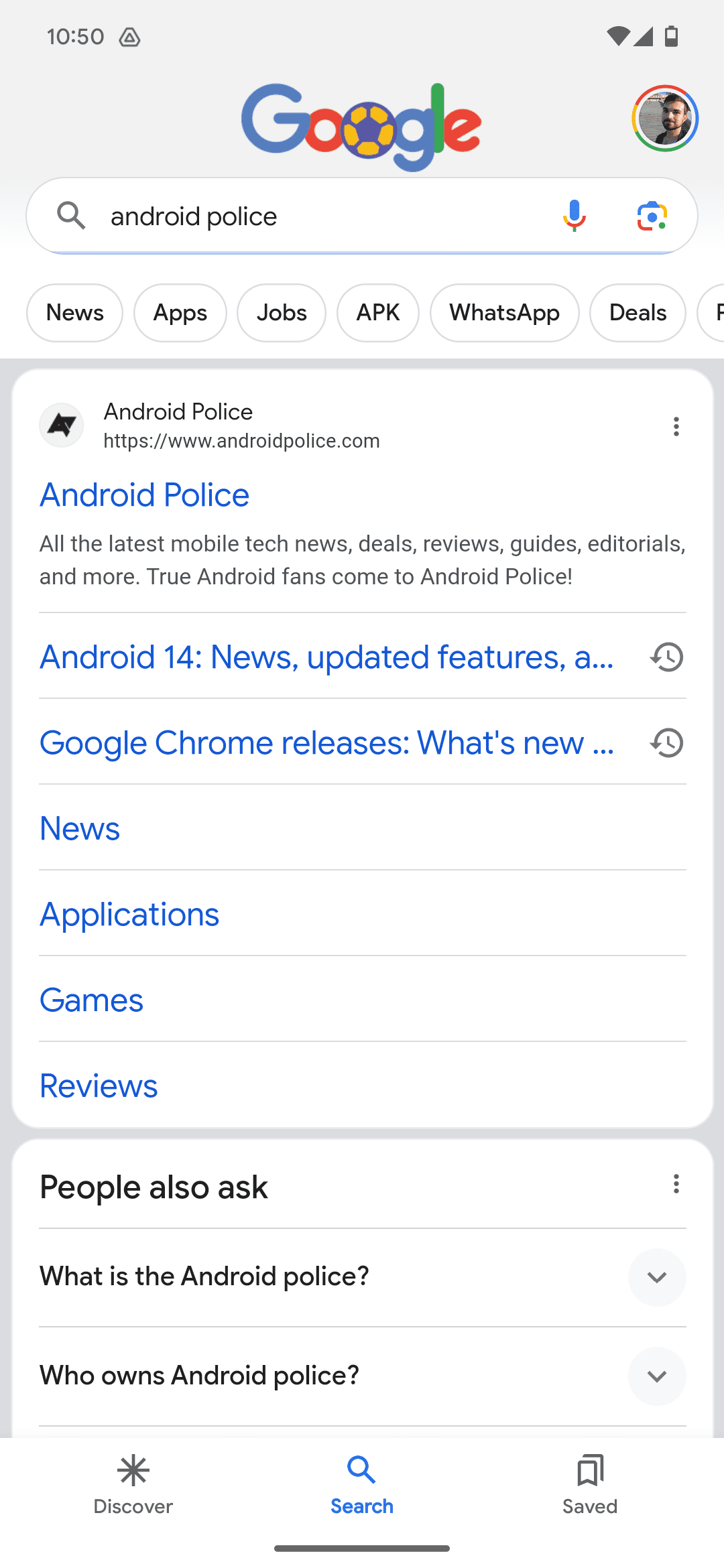Select the WhatsApp filter chip
The image size is (724, 1568).
(x=504, y=312)
